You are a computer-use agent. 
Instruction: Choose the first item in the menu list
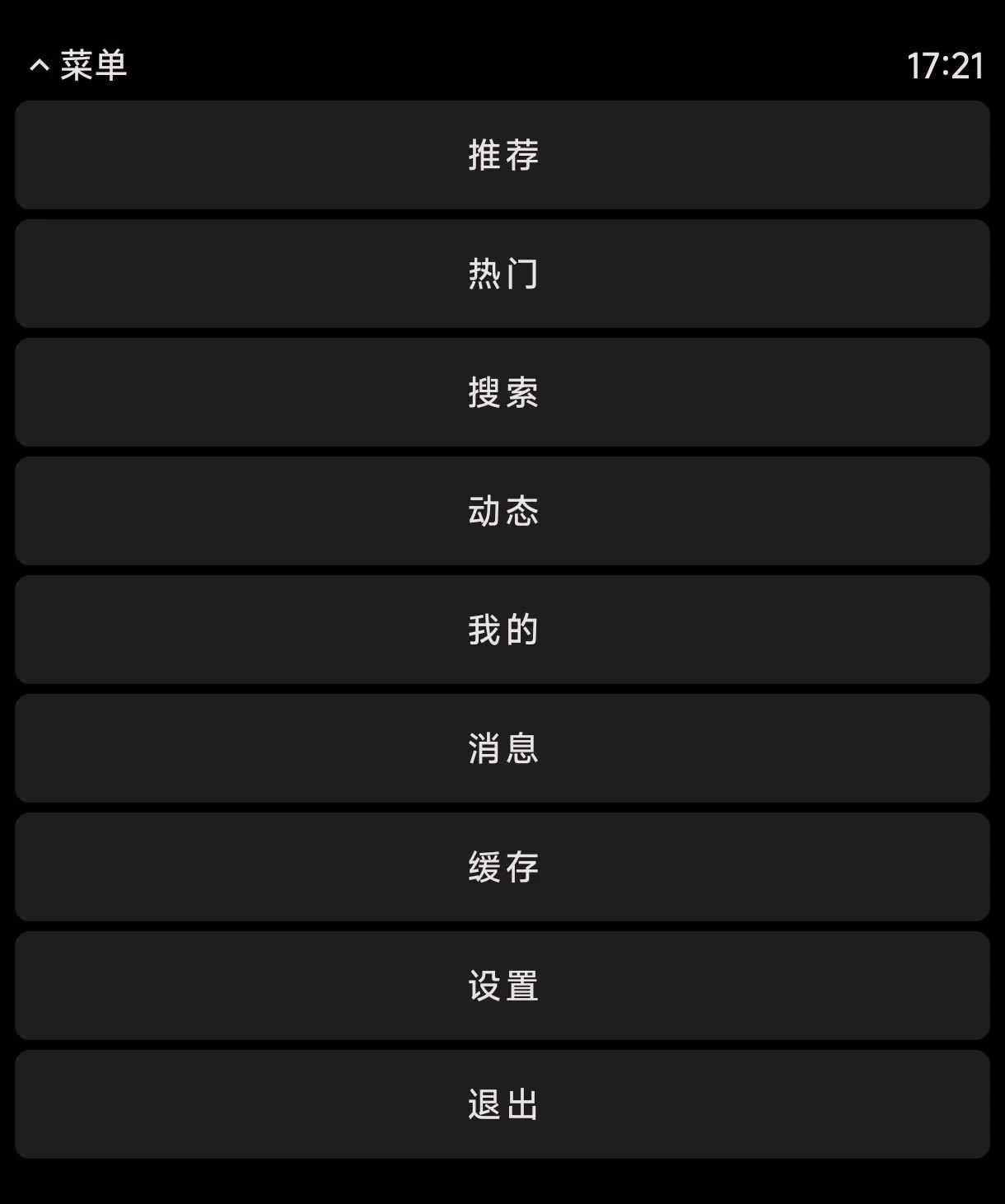[x=502, y=155]
